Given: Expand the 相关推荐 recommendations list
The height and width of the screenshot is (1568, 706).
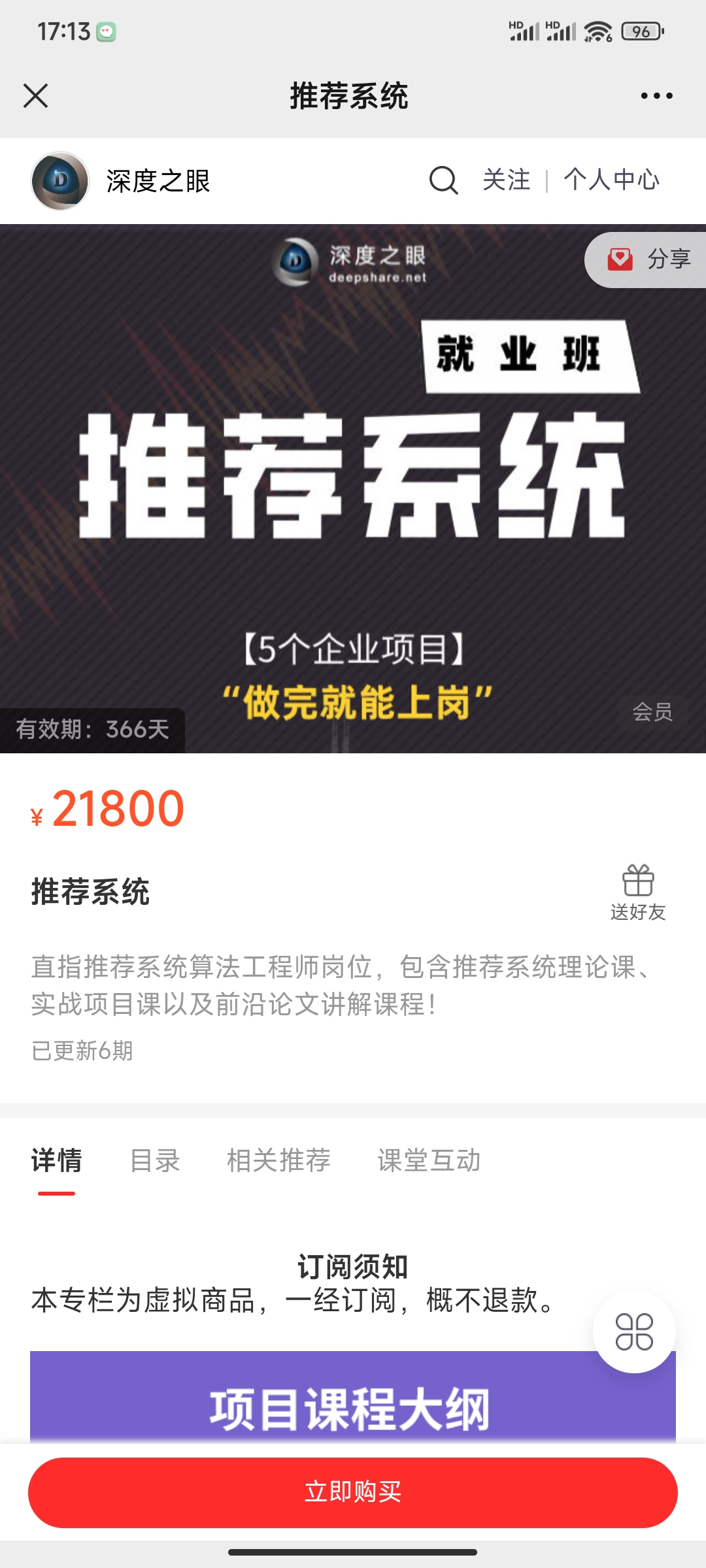Looking at the screenshot, I should pyautogui.click(x=279, y=1161).
